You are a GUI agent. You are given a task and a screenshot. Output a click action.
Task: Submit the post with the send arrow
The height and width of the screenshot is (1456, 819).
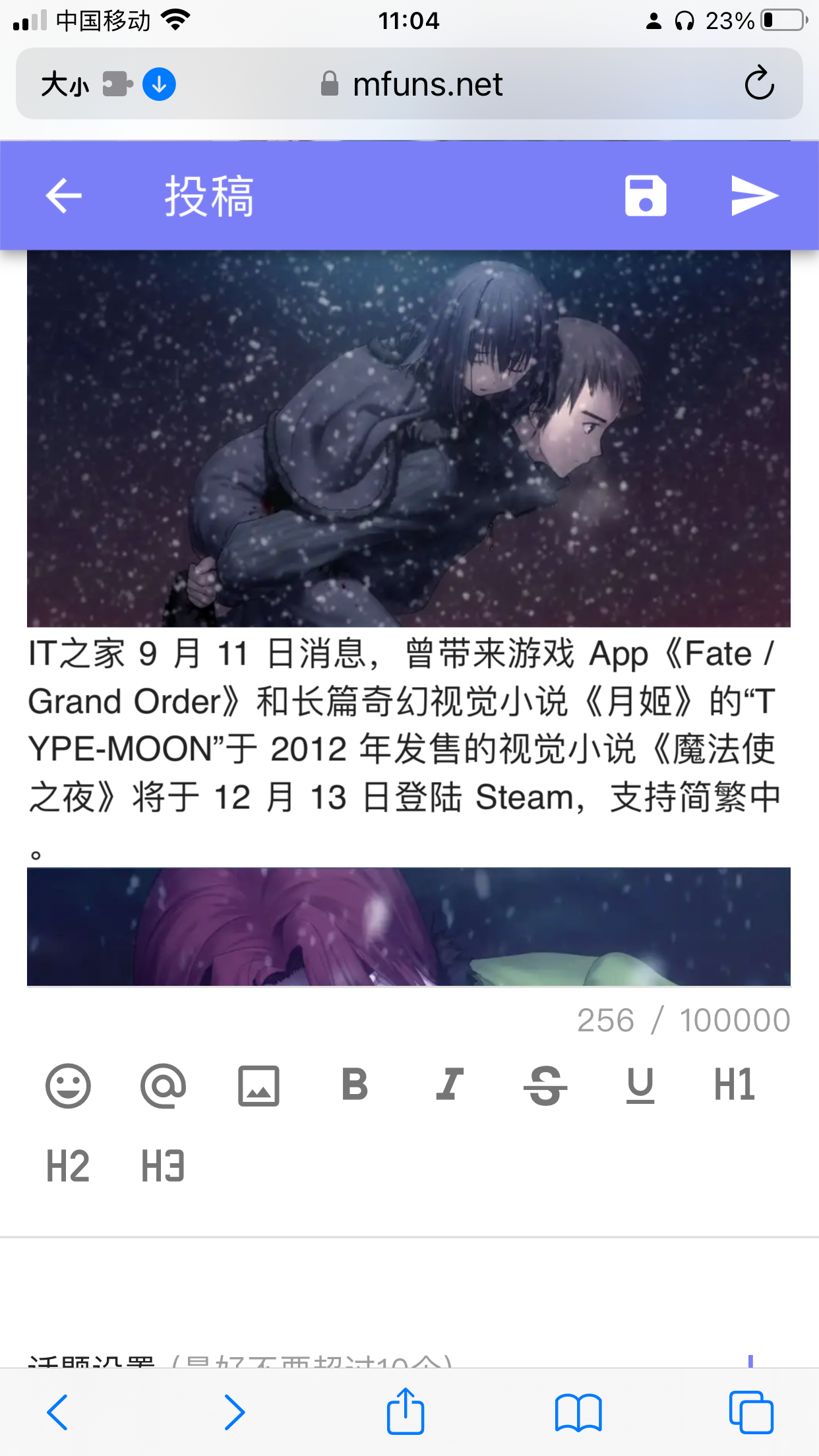point(754,196)
